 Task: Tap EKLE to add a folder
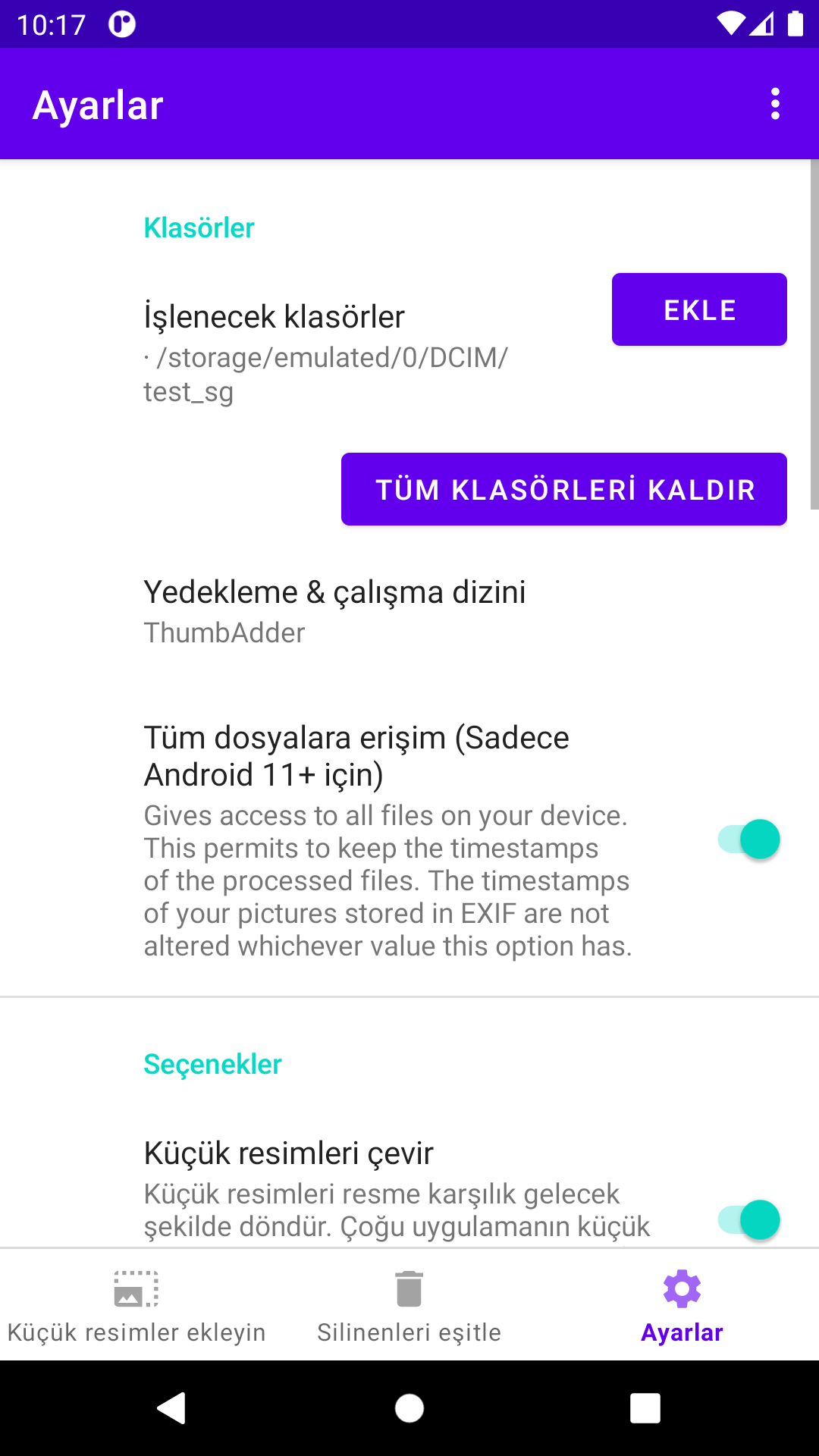point(698,309)
